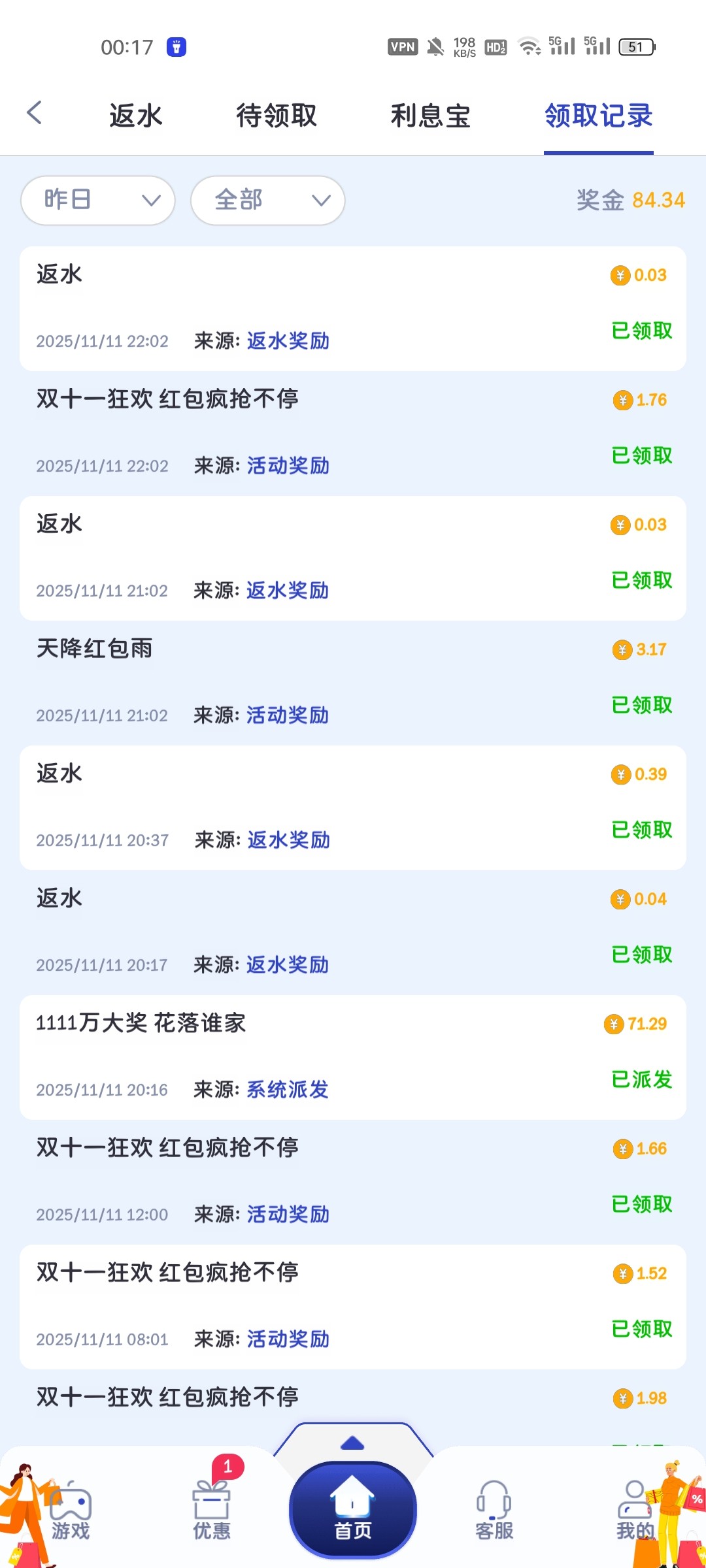Viewport: 706px width, 1568px height.
Task: Open the 昨日 date filter dropdown
Action: pyautogui.click(x=98, y=201)
